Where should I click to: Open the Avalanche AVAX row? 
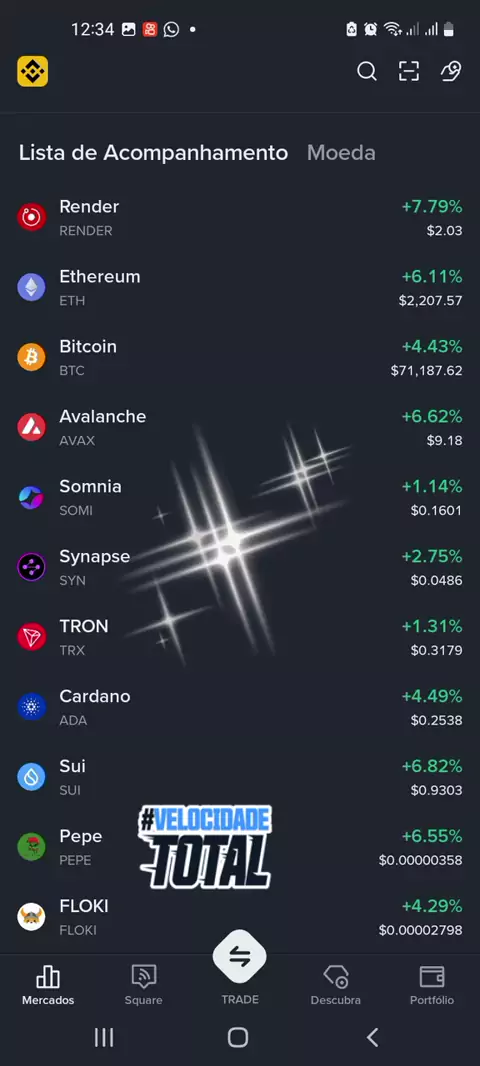click(x=240, y=428)
